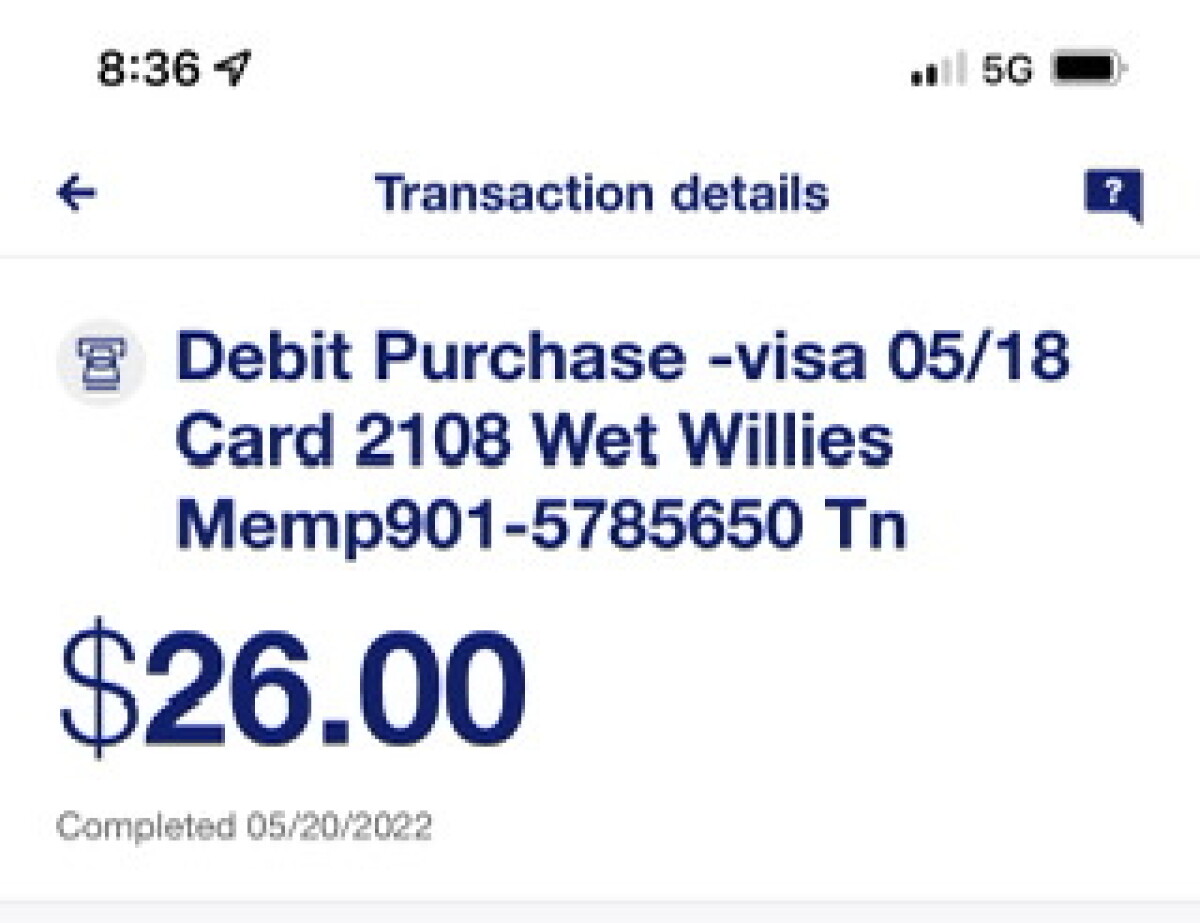Go back from Transaction details
This screenshot has width=1200, height=923.
click(76, 193)
